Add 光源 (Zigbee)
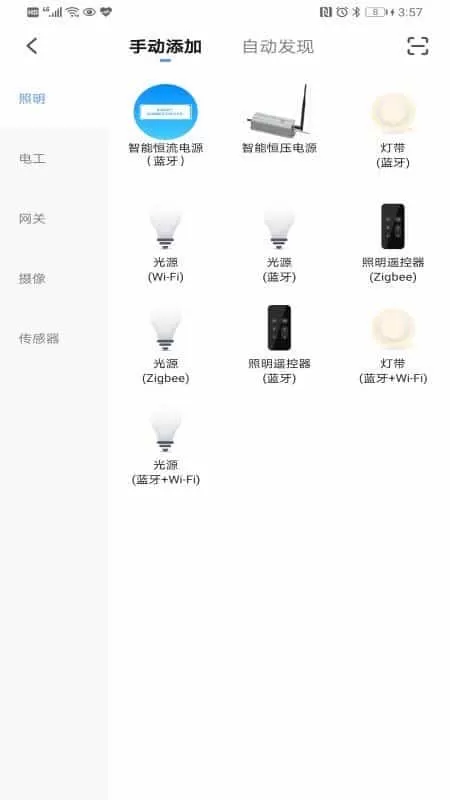The height and width of the screenshot is (800, 450). coord(165,345)
